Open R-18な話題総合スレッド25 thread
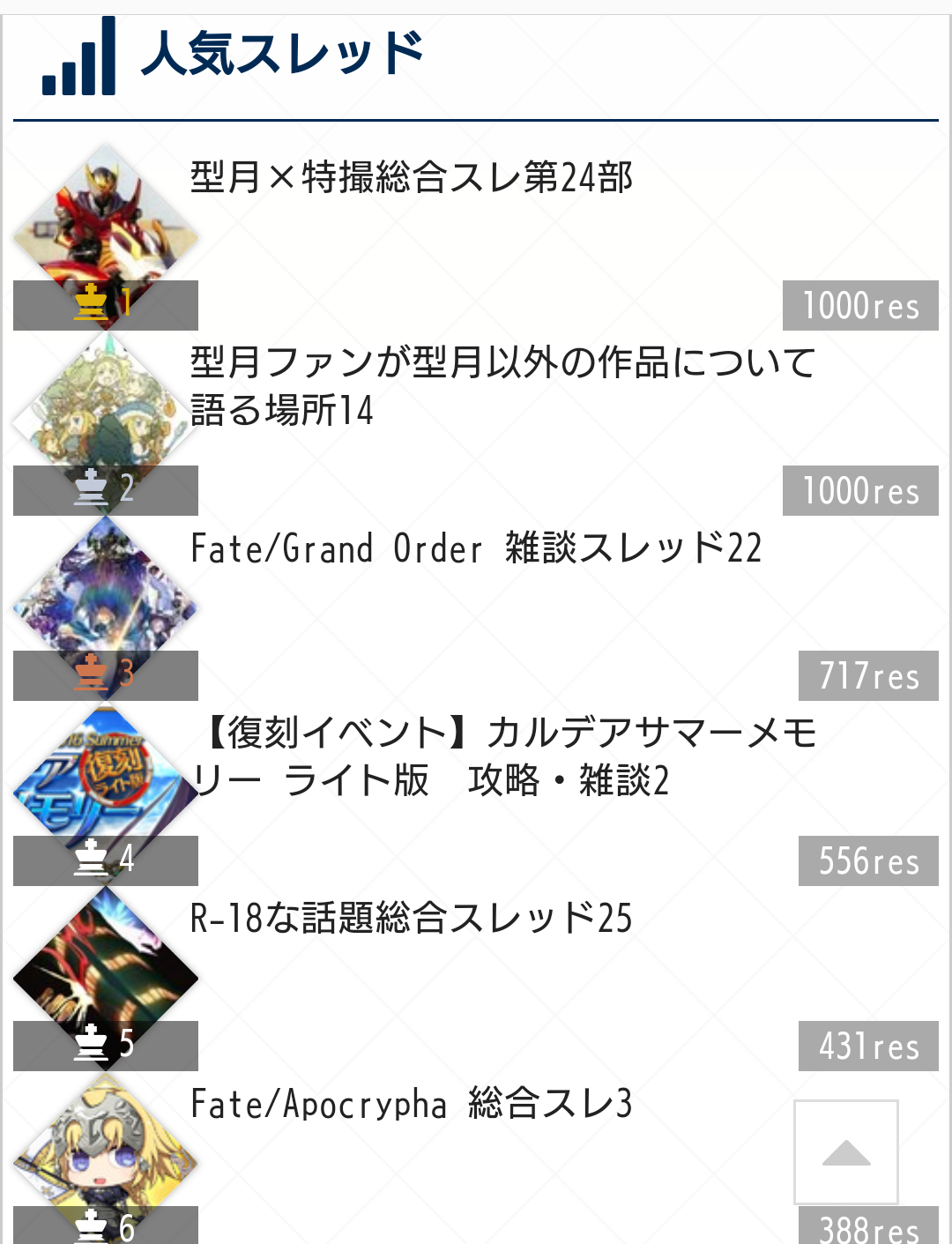 pyautogui.click(x=412, y=919)
